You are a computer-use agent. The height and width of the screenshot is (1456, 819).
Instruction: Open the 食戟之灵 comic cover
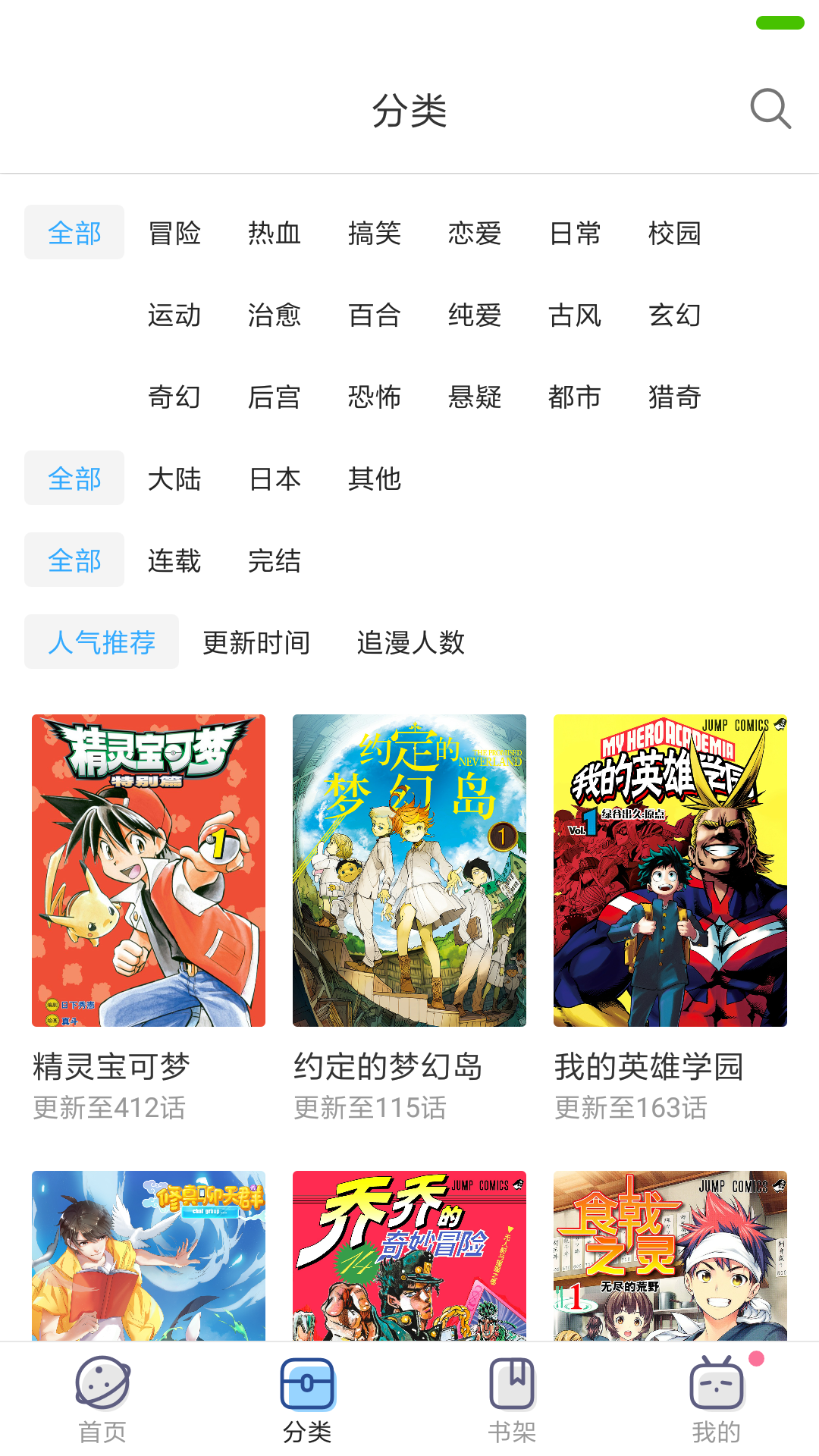pyautogui.click(x=670, y=1255)
